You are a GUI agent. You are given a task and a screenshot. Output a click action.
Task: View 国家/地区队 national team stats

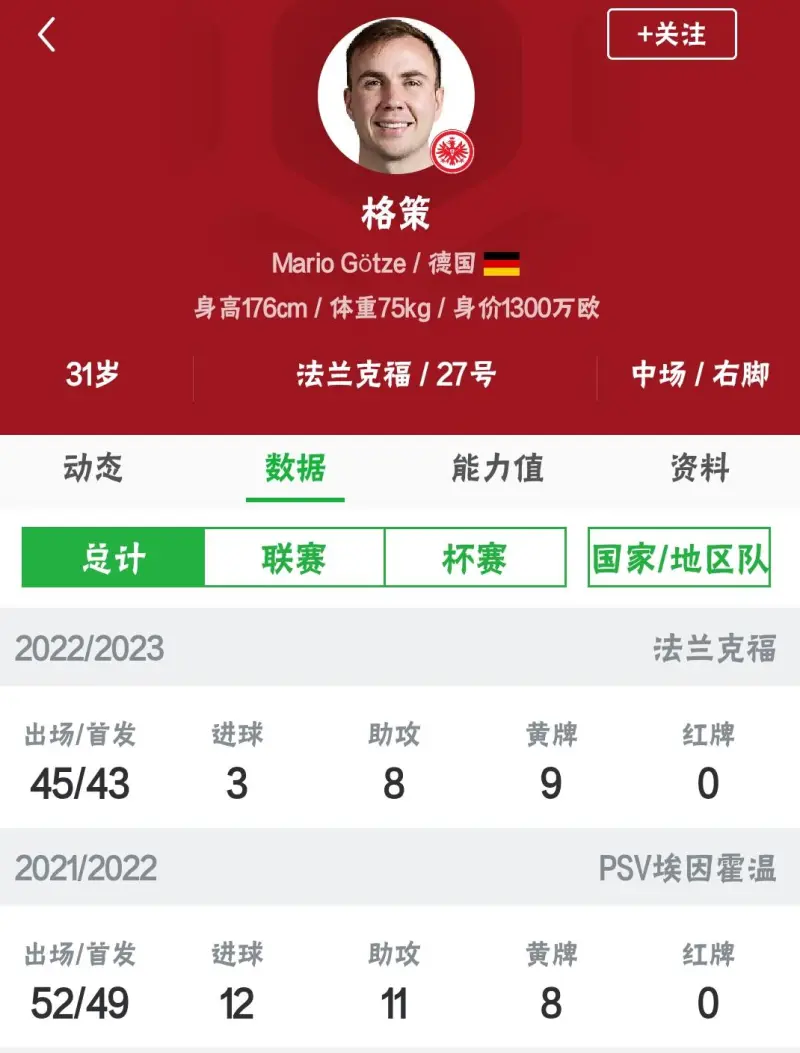pos(679,557)
